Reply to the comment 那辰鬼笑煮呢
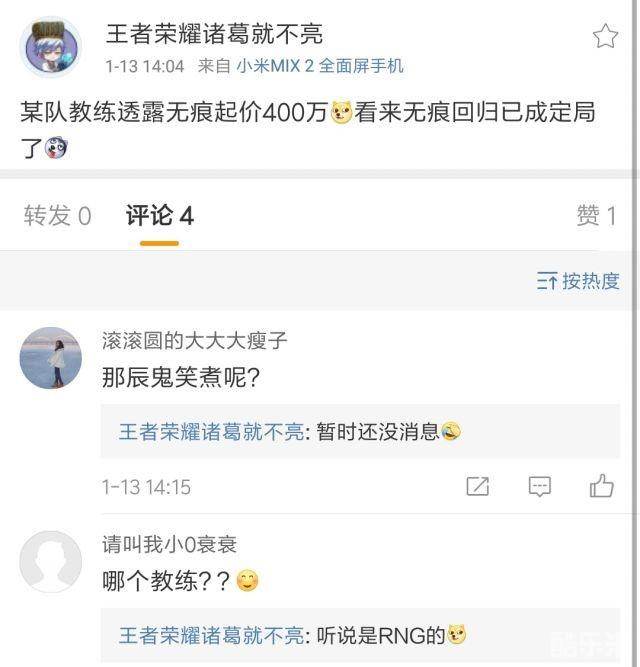 tap(540, 487)
